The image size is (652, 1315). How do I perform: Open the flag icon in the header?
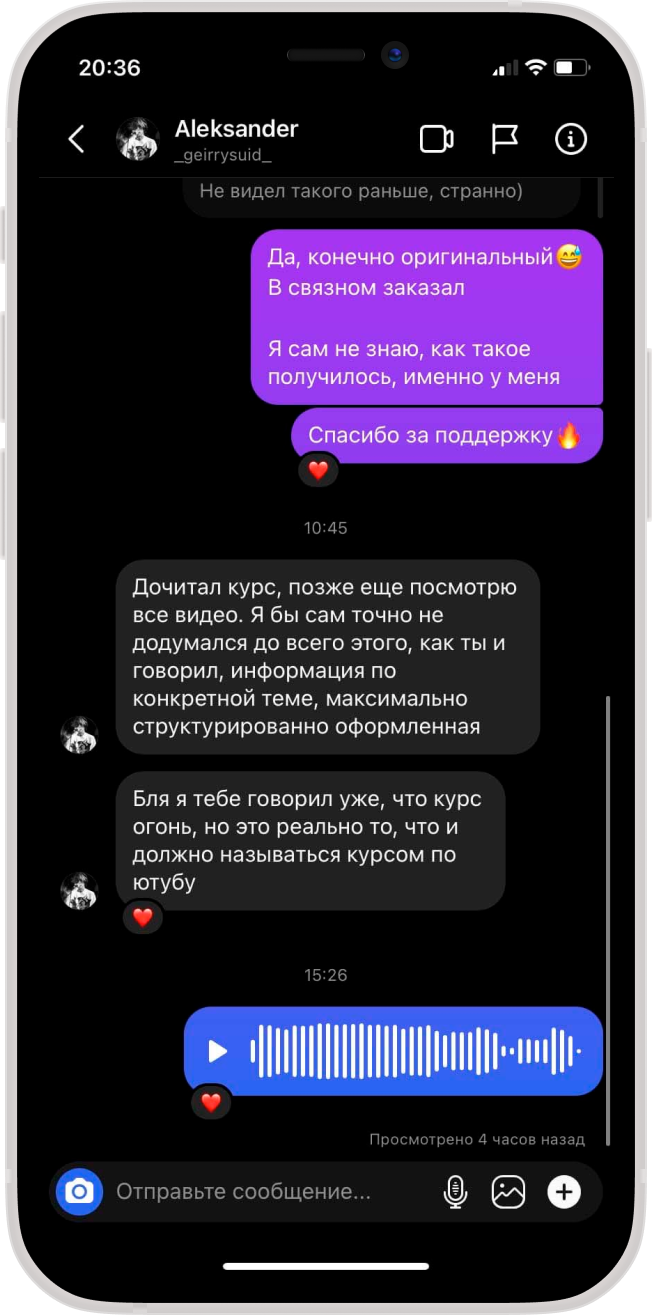[x=505, y=139]
